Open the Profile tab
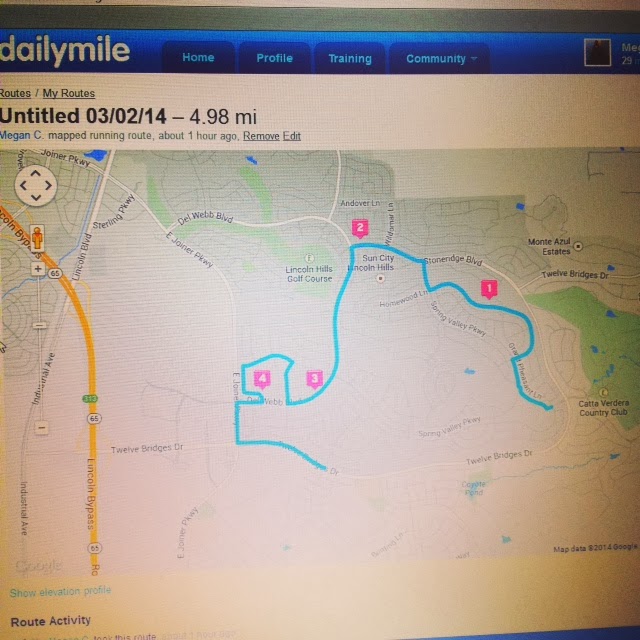640x640 pixels. pyautogui.click(x=274, y=58)
